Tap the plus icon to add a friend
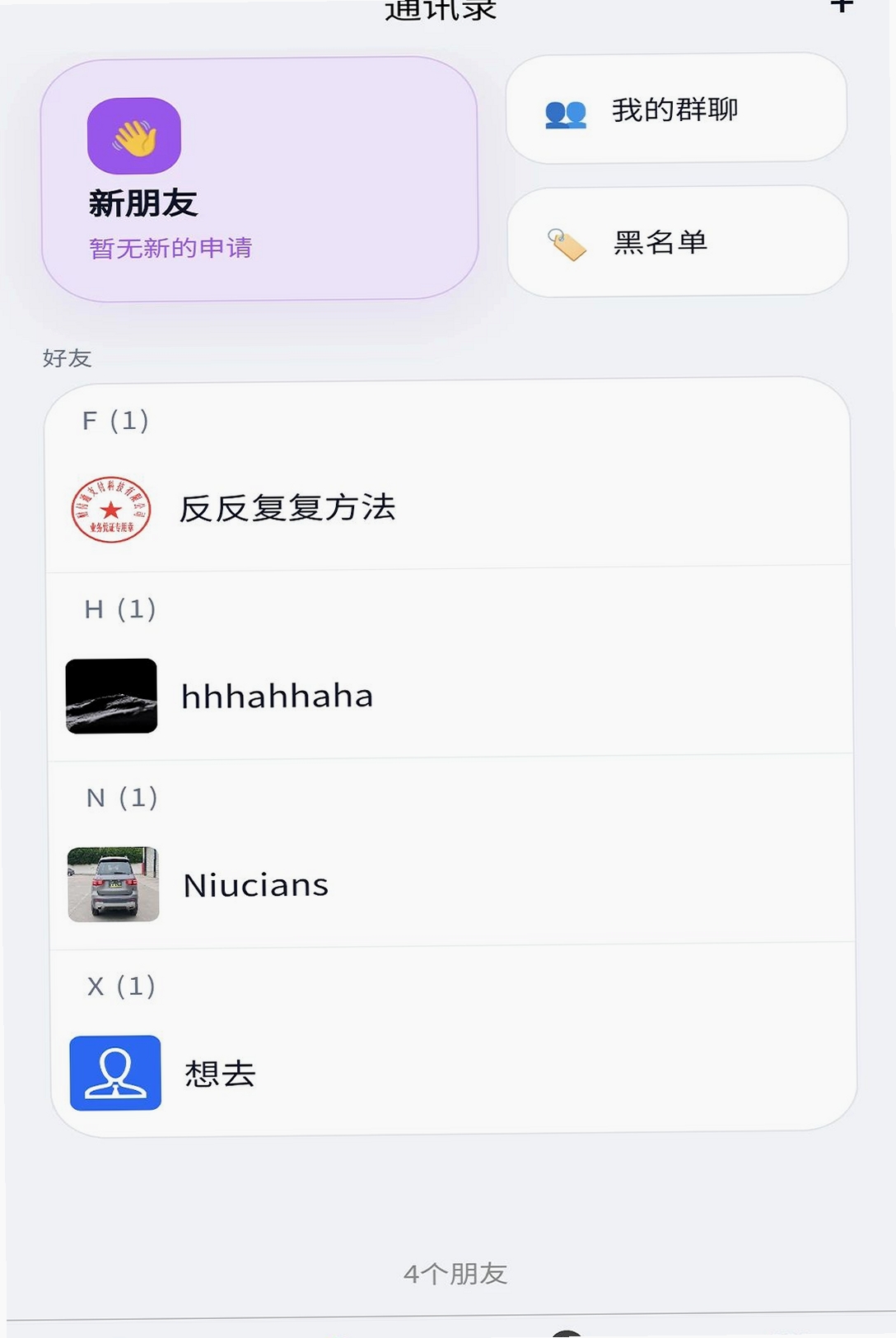Viewport: 896px width, 1338px height. tap(841, 6)
